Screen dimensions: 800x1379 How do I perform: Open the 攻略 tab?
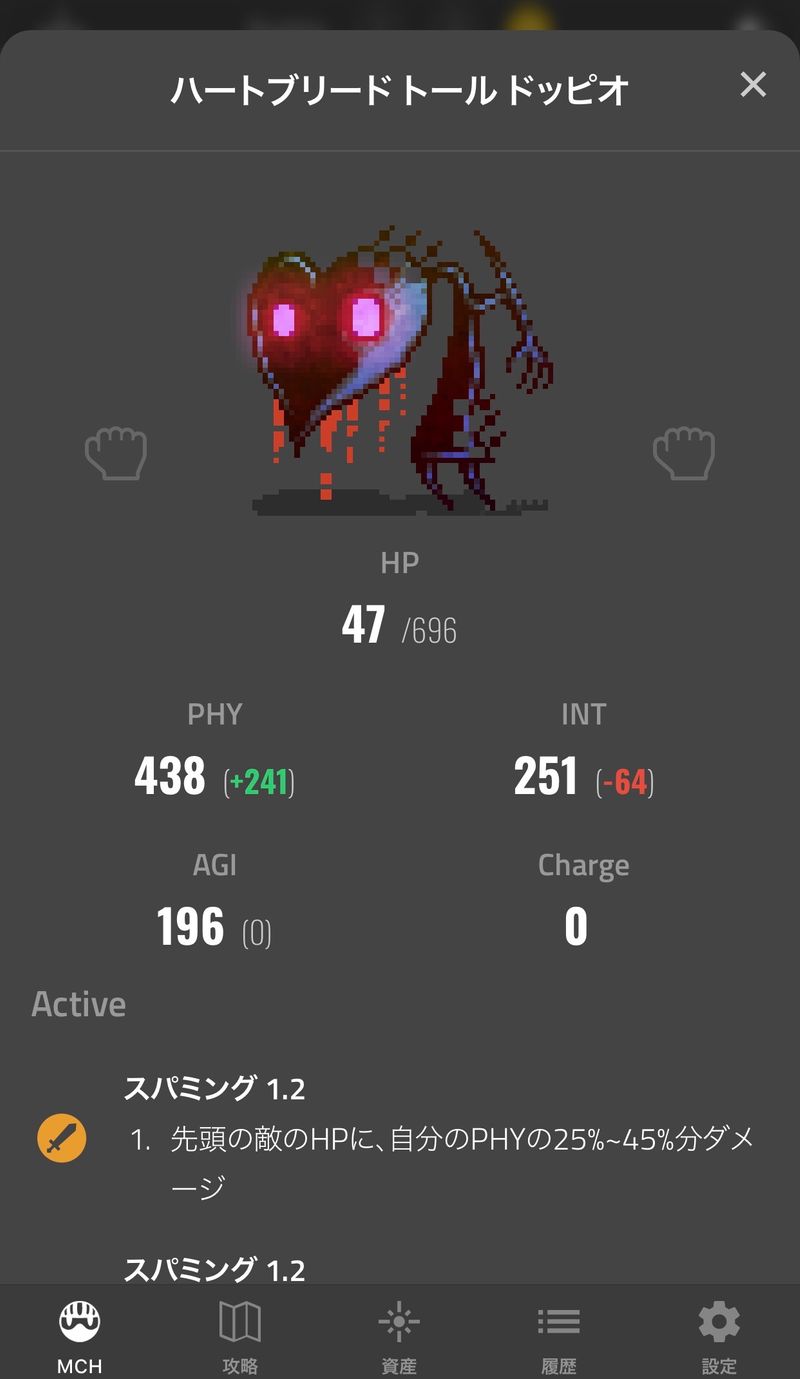tap(239, 1335)
